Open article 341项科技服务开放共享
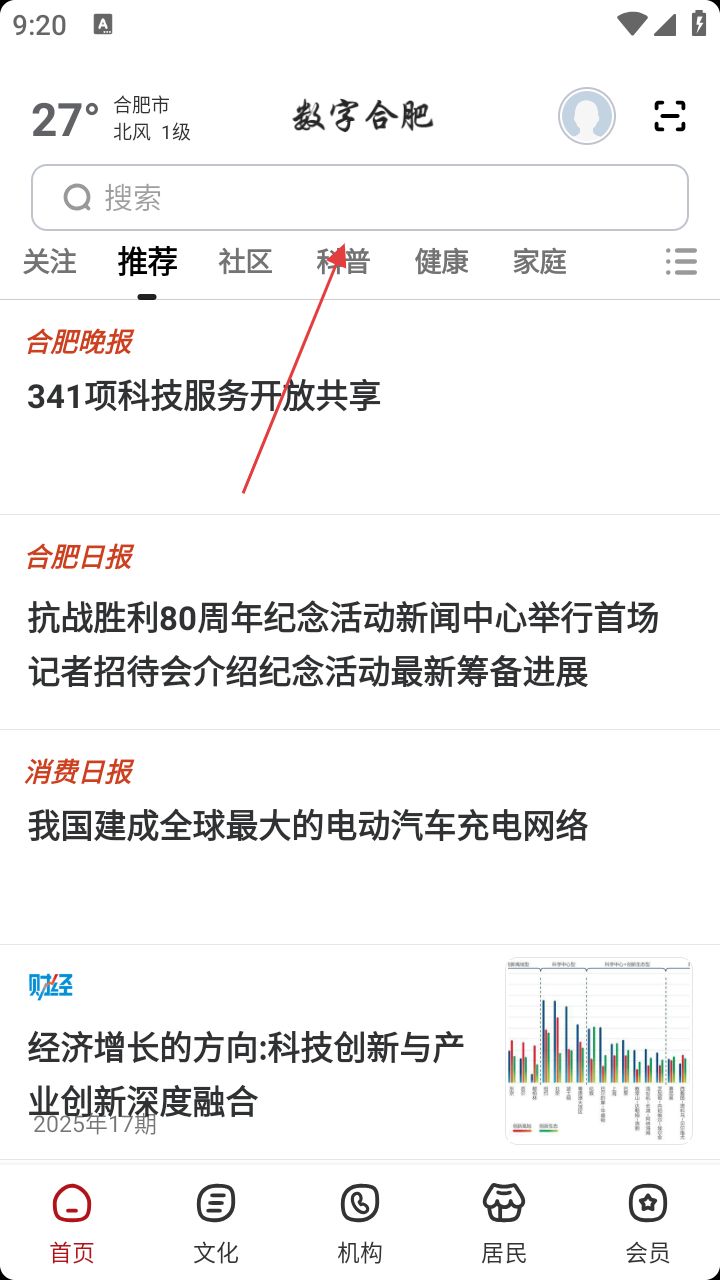Viewport: 720px width, 1280px height. [x=204, y=397]
